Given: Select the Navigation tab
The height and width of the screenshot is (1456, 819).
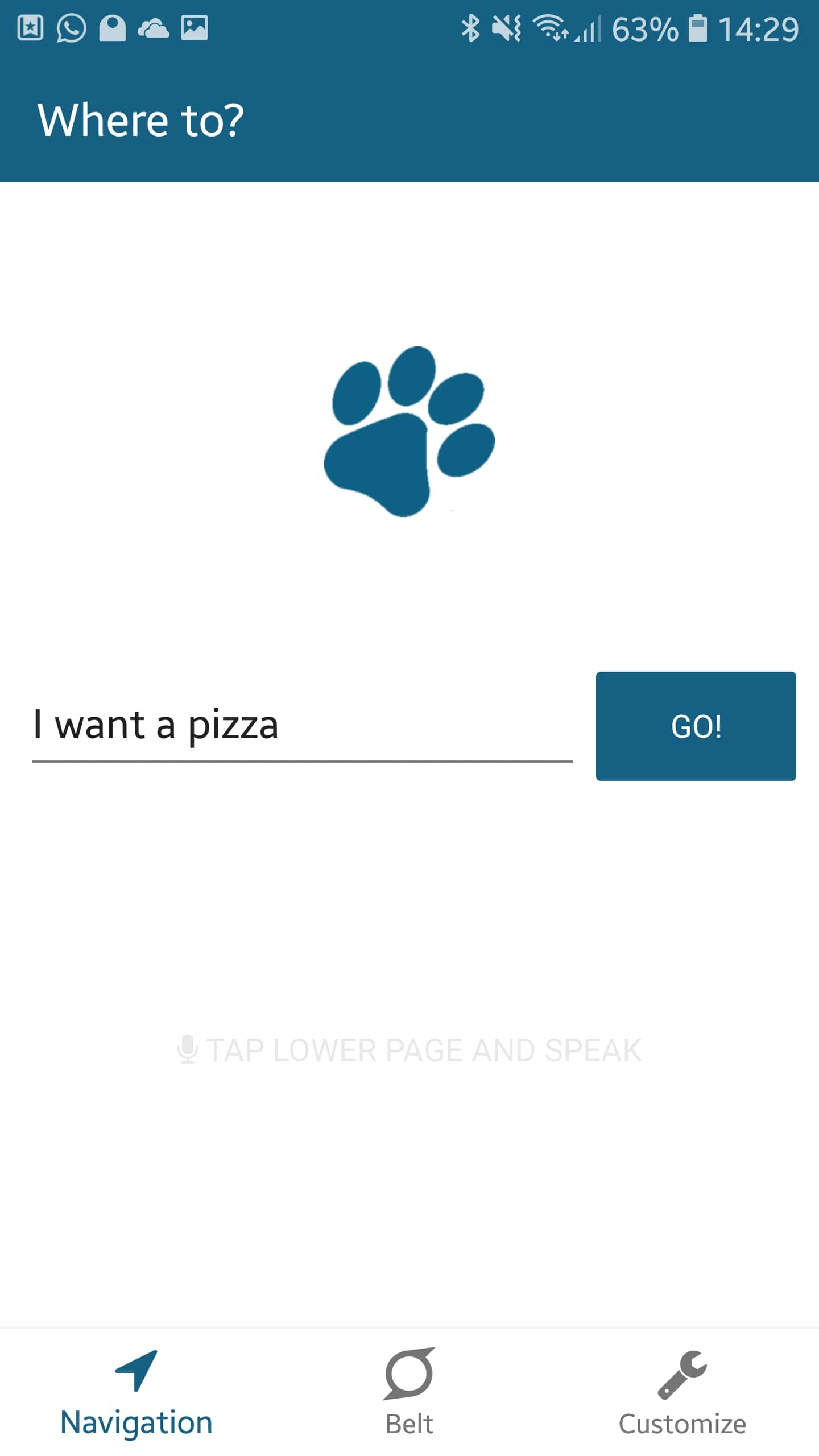Looking at the screenshot, I should pos(136,1392).
